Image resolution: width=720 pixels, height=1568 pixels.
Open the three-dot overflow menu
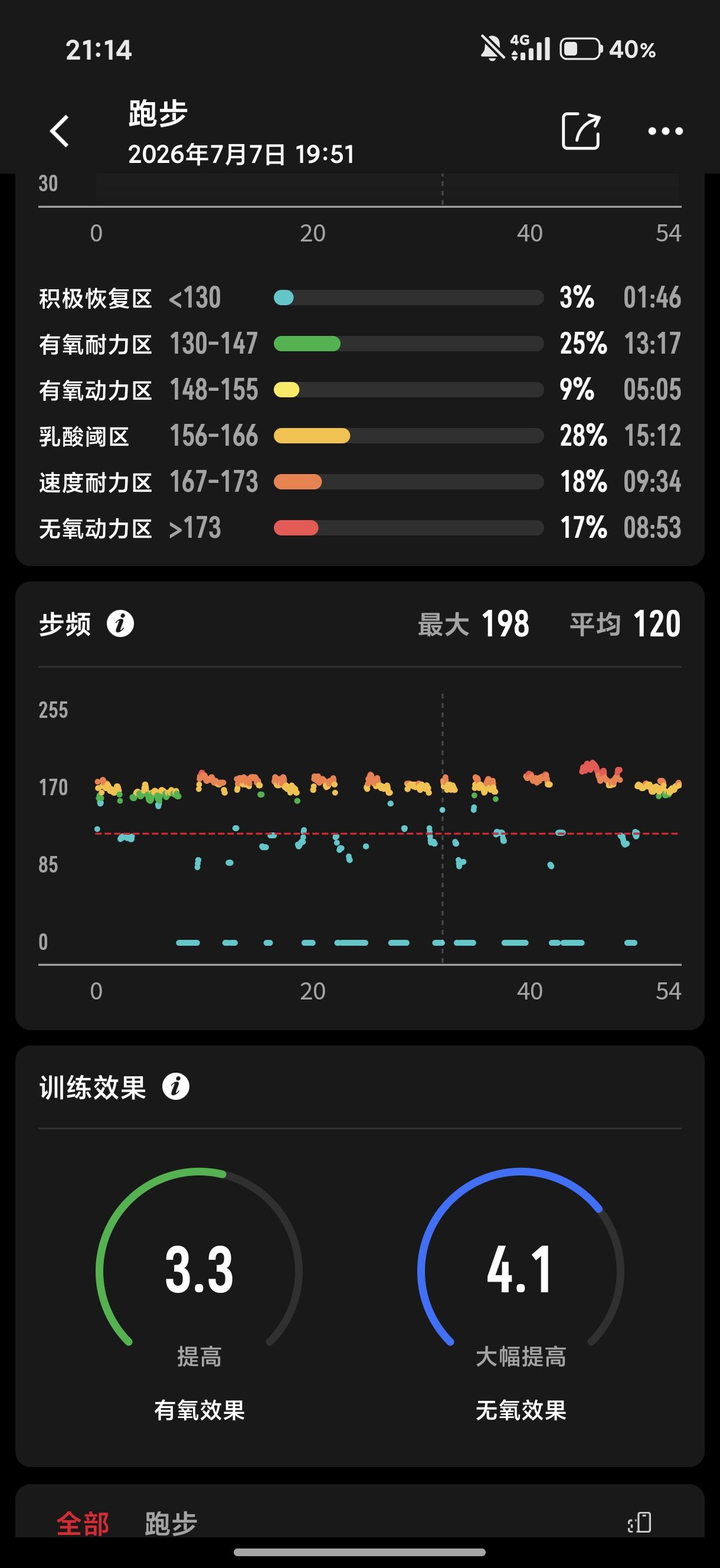point(665,131)
